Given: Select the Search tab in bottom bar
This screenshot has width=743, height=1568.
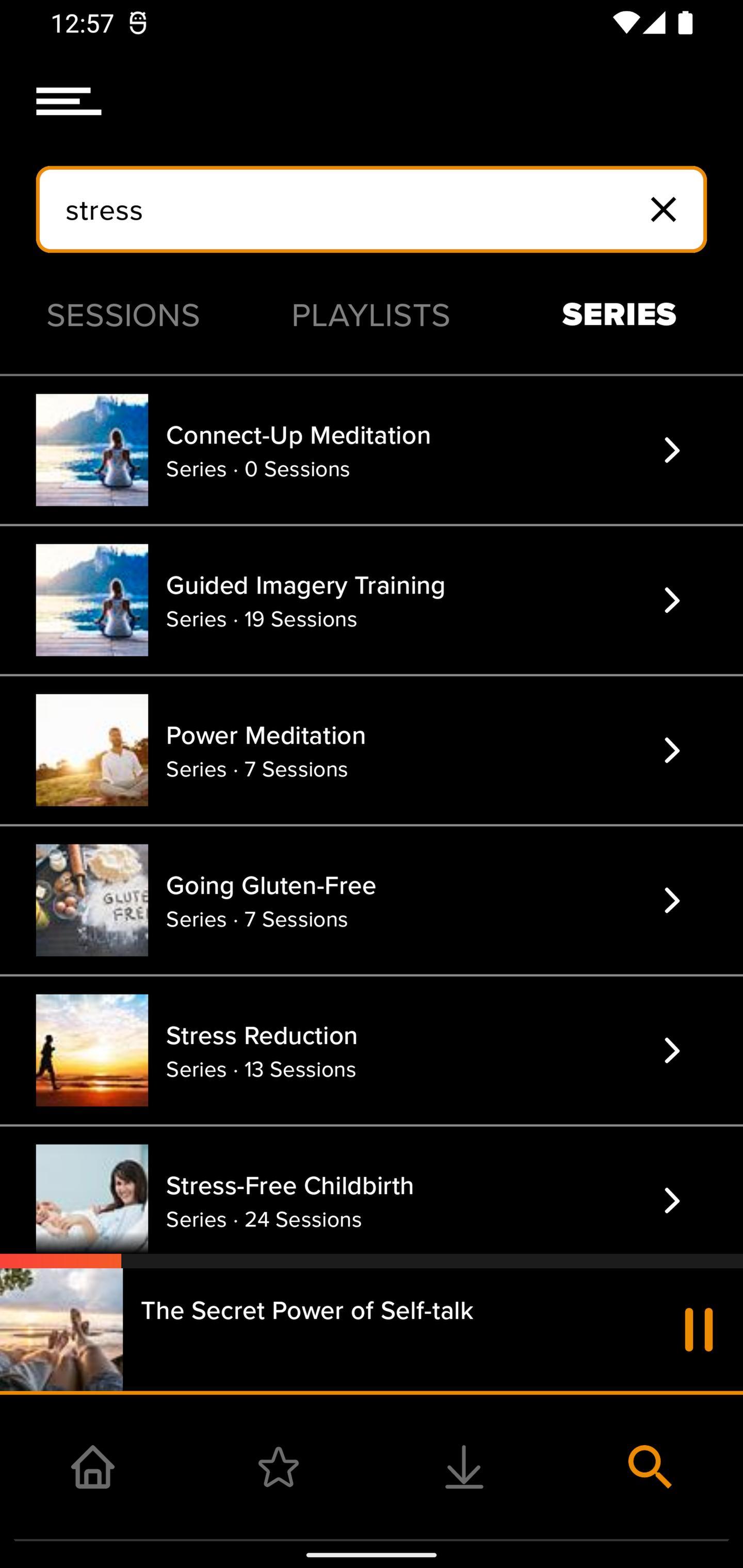Looking at the screenshot, I should tap(650, 1467).
